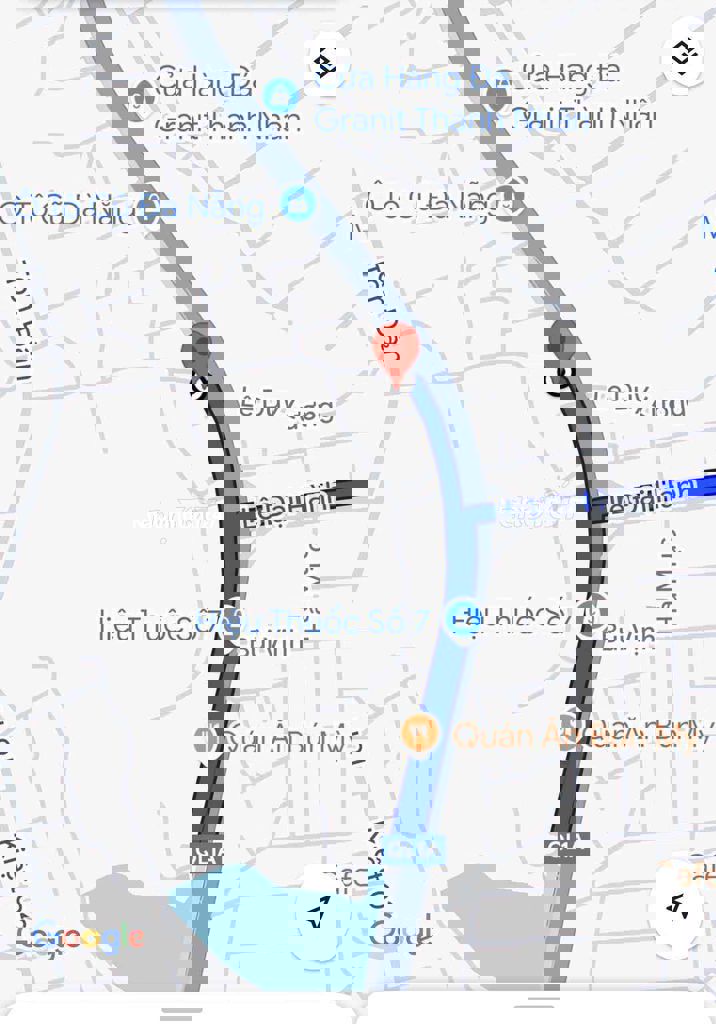Open the map layers button
Image resolution: width=716 pixels, height=1024 pixels.
click(x=683, y=54)
